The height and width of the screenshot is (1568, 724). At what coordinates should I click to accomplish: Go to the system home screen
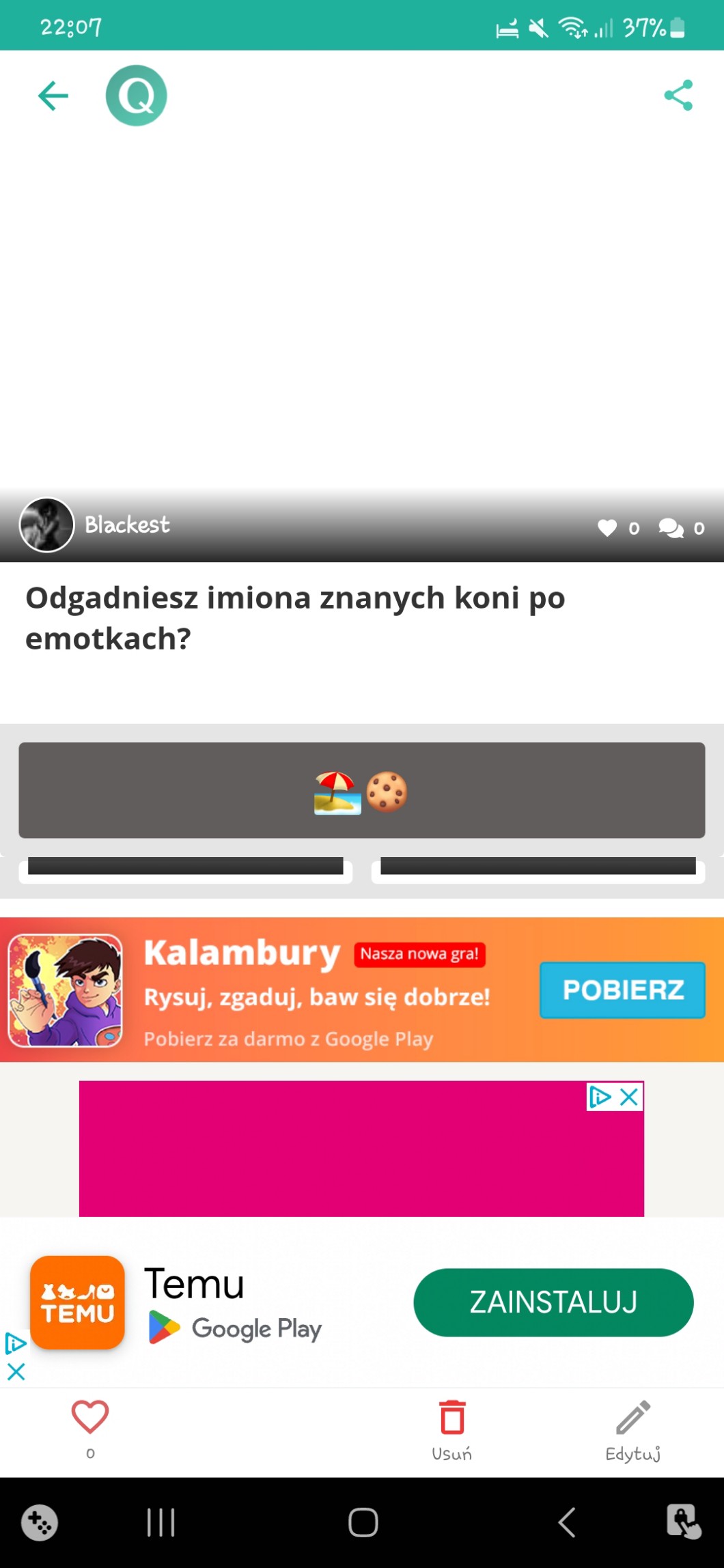(363, 1522)
